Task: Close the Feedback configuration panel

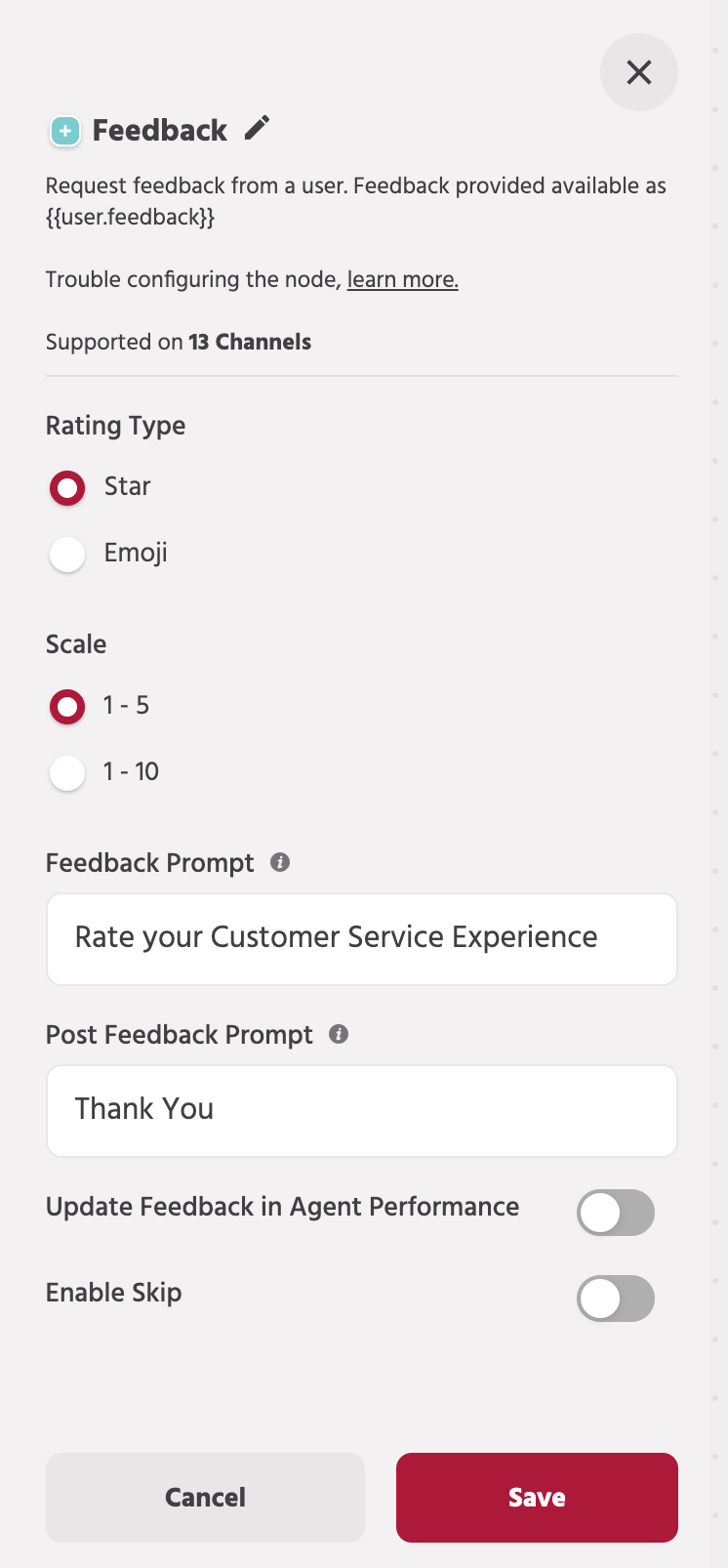Action: pos(639,72)
